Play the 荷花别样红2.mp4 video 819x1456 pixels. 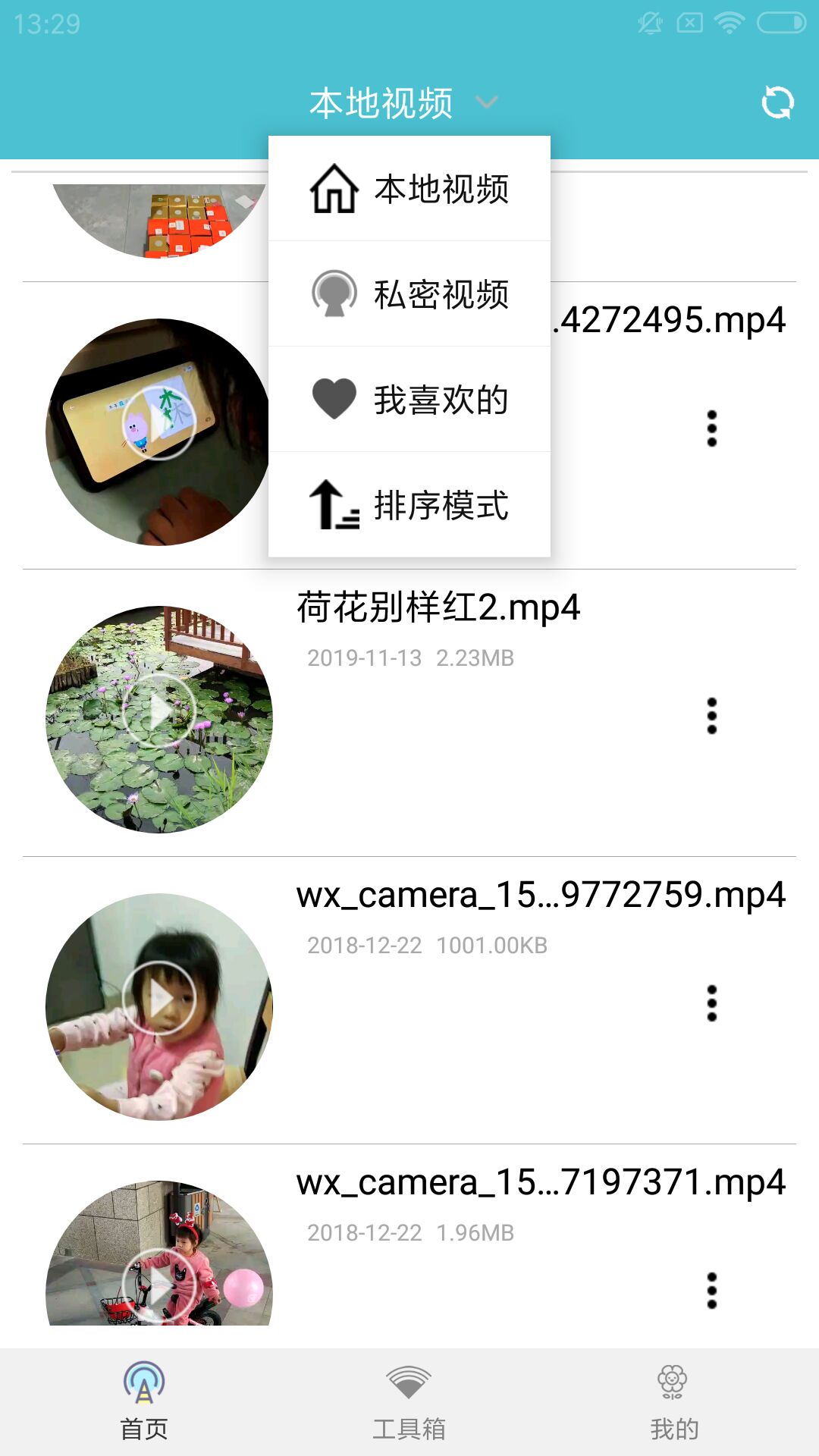(x=159, y=711)
